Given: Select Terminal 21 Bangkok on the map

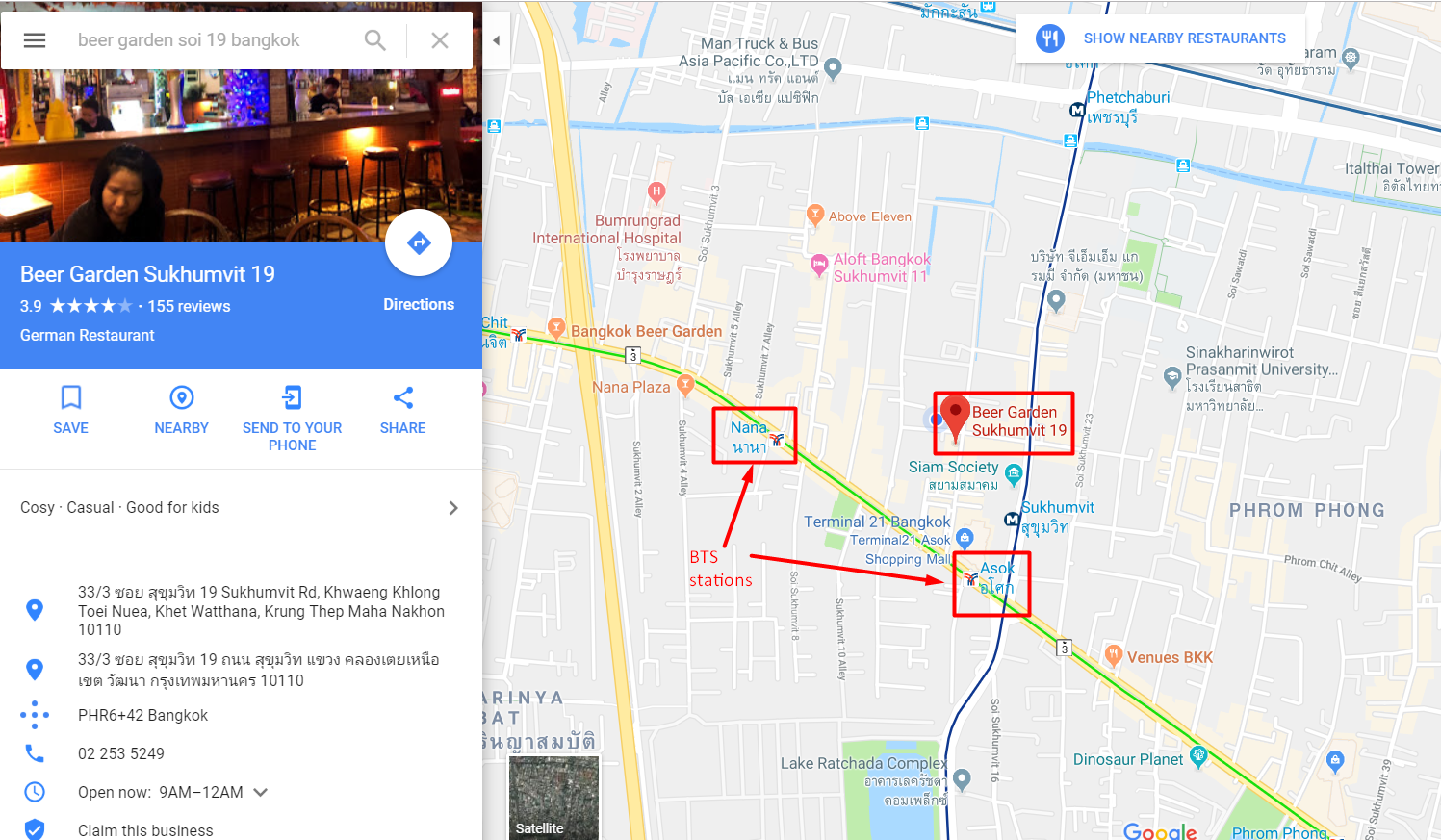Looking at the screenshot, I should (x=876, y=522).
